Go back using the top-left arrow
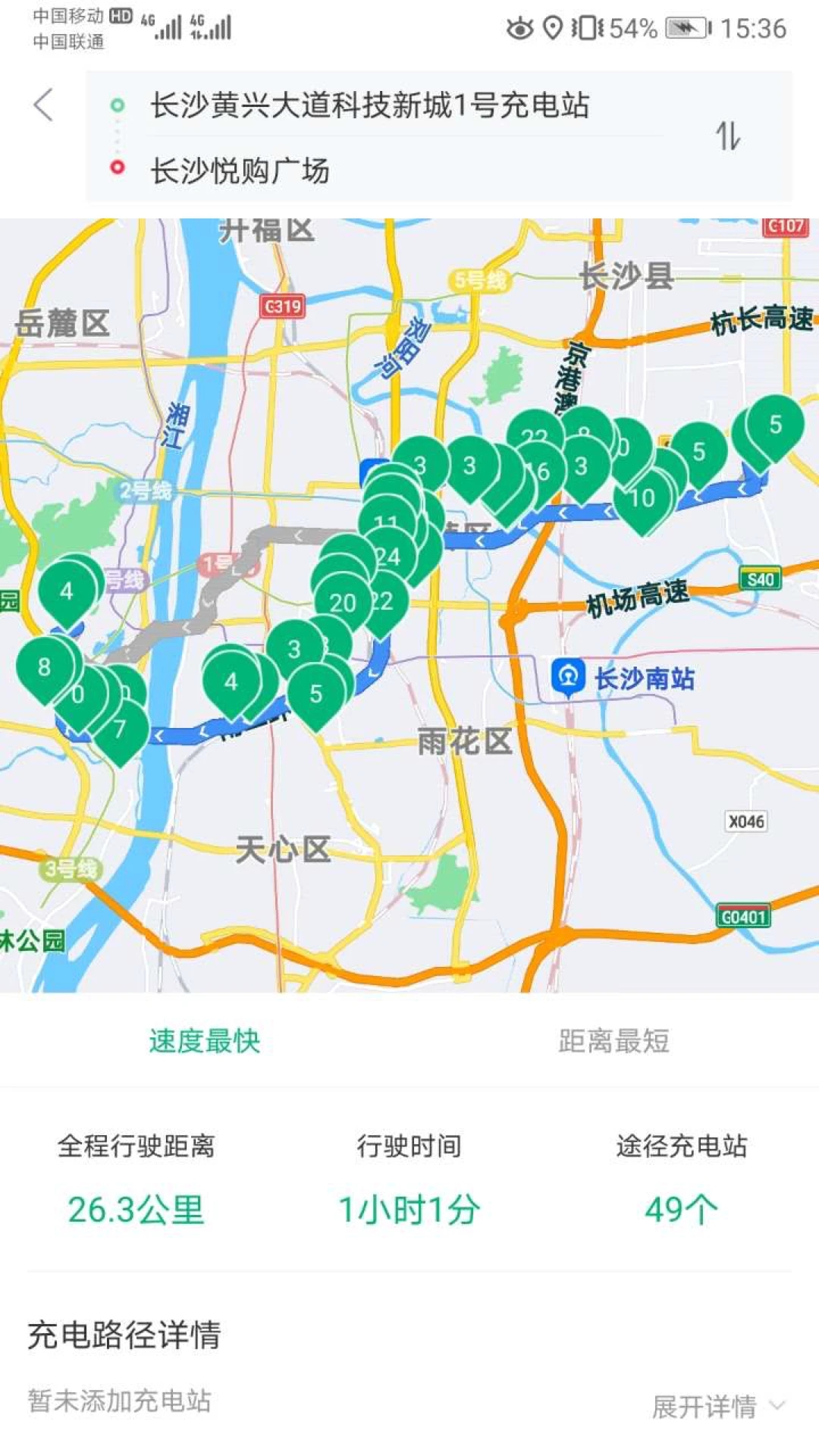The image size is (819, 1456). point(44,105)
